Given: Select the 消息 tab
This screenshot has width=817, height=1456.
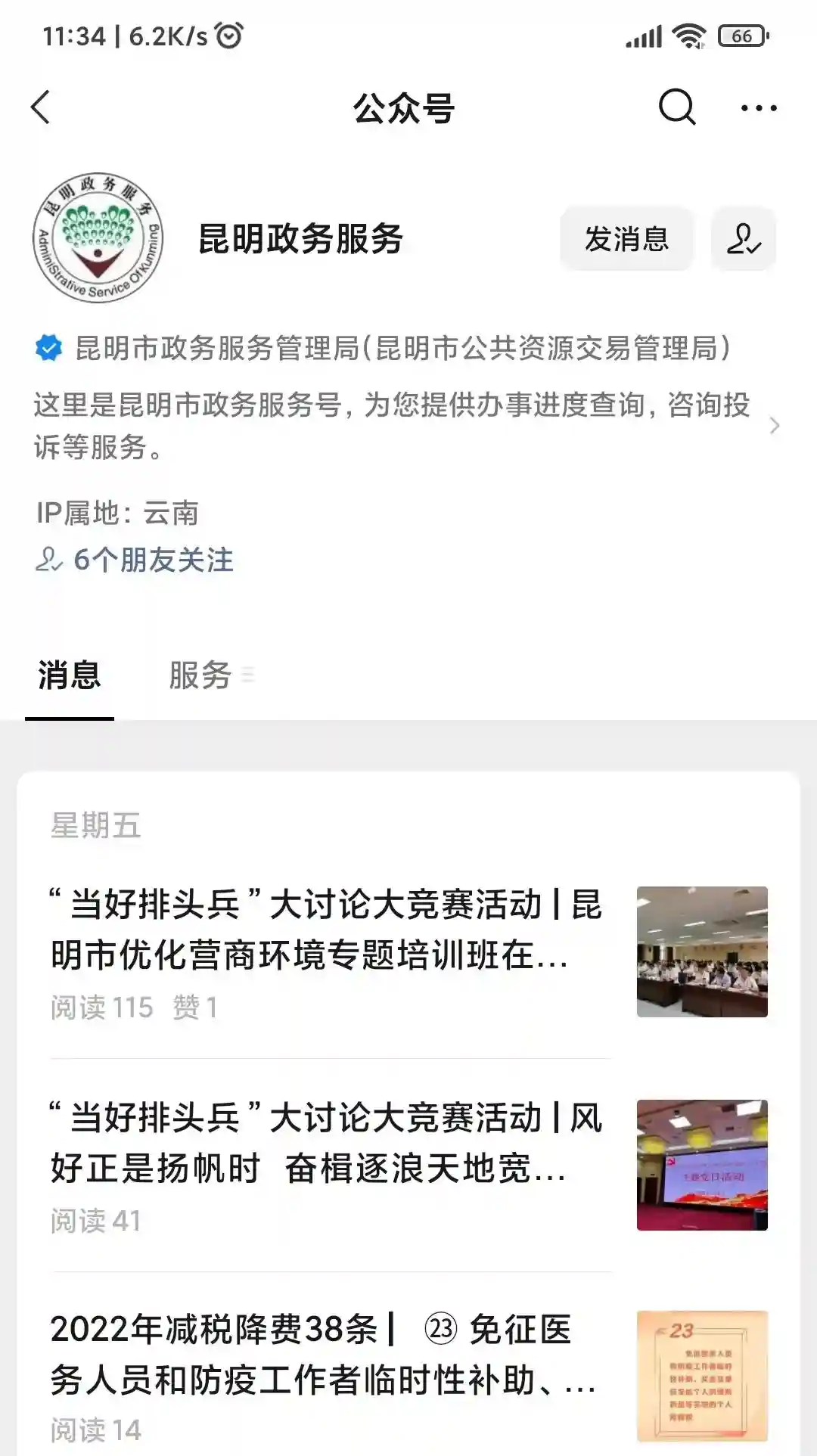Looking at the screenshot, I should [x=69, y=675].
